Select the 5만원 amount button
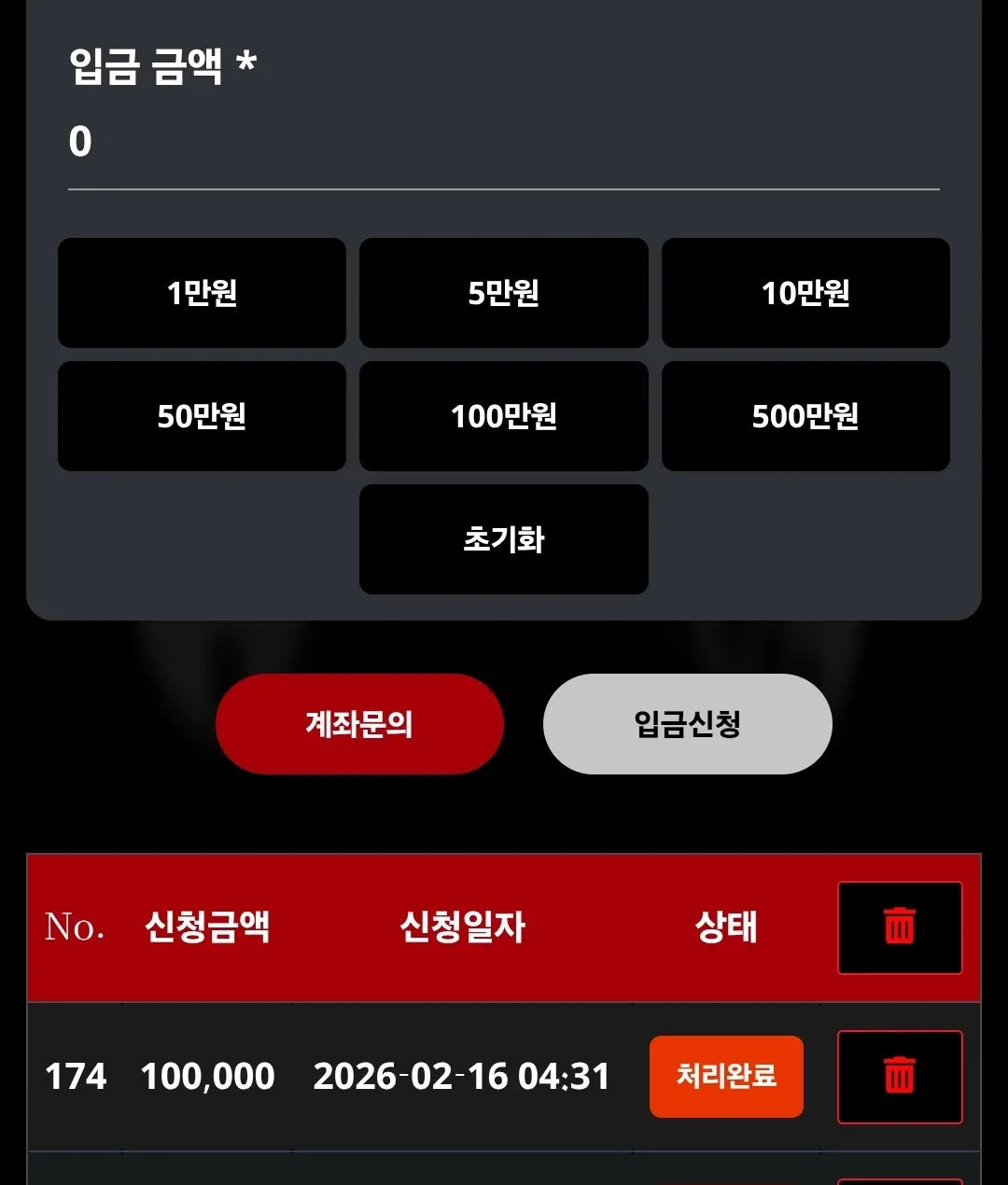The height and width of the screenshot is (1185, 1008). coord(504,293)
